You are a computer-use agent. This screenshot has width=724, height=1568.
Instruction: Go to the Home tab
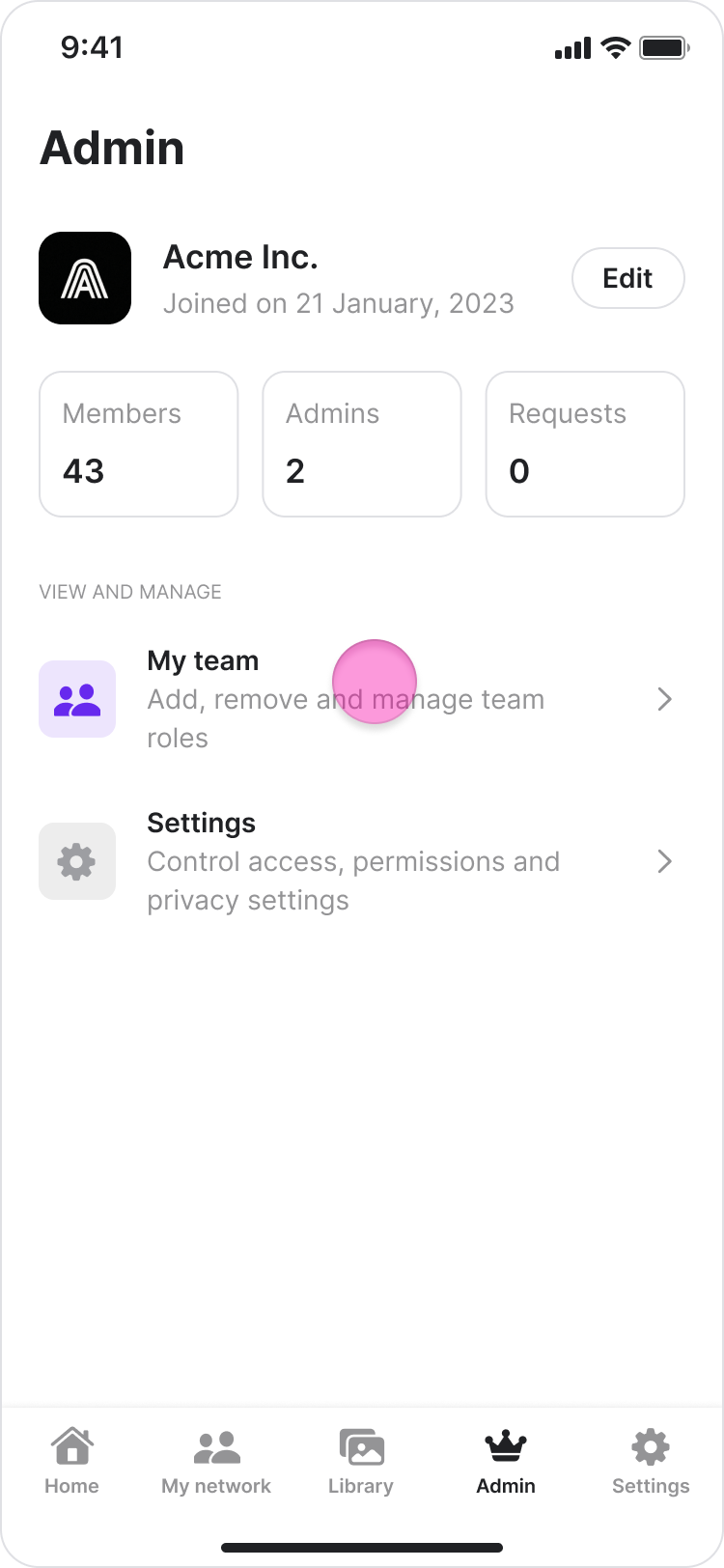71,1462
